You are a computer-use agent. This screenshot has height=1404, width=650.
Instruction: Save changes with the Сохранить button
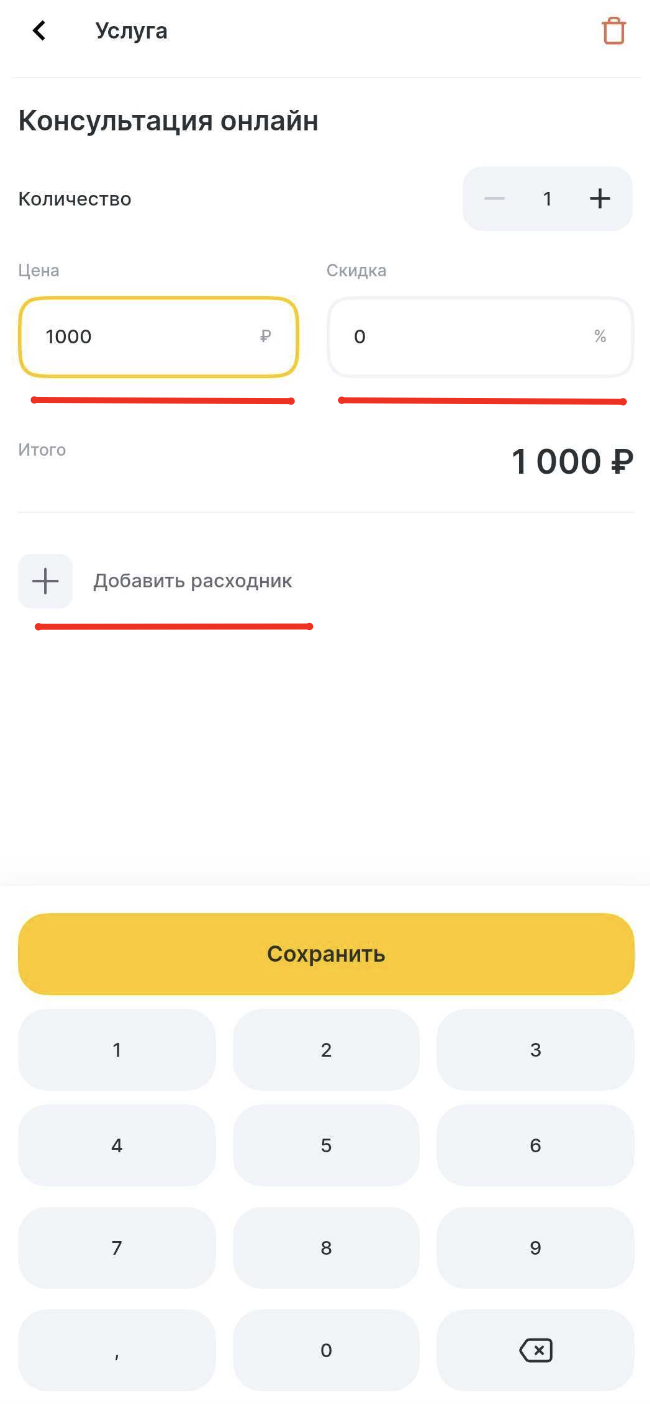coord(326,954)
